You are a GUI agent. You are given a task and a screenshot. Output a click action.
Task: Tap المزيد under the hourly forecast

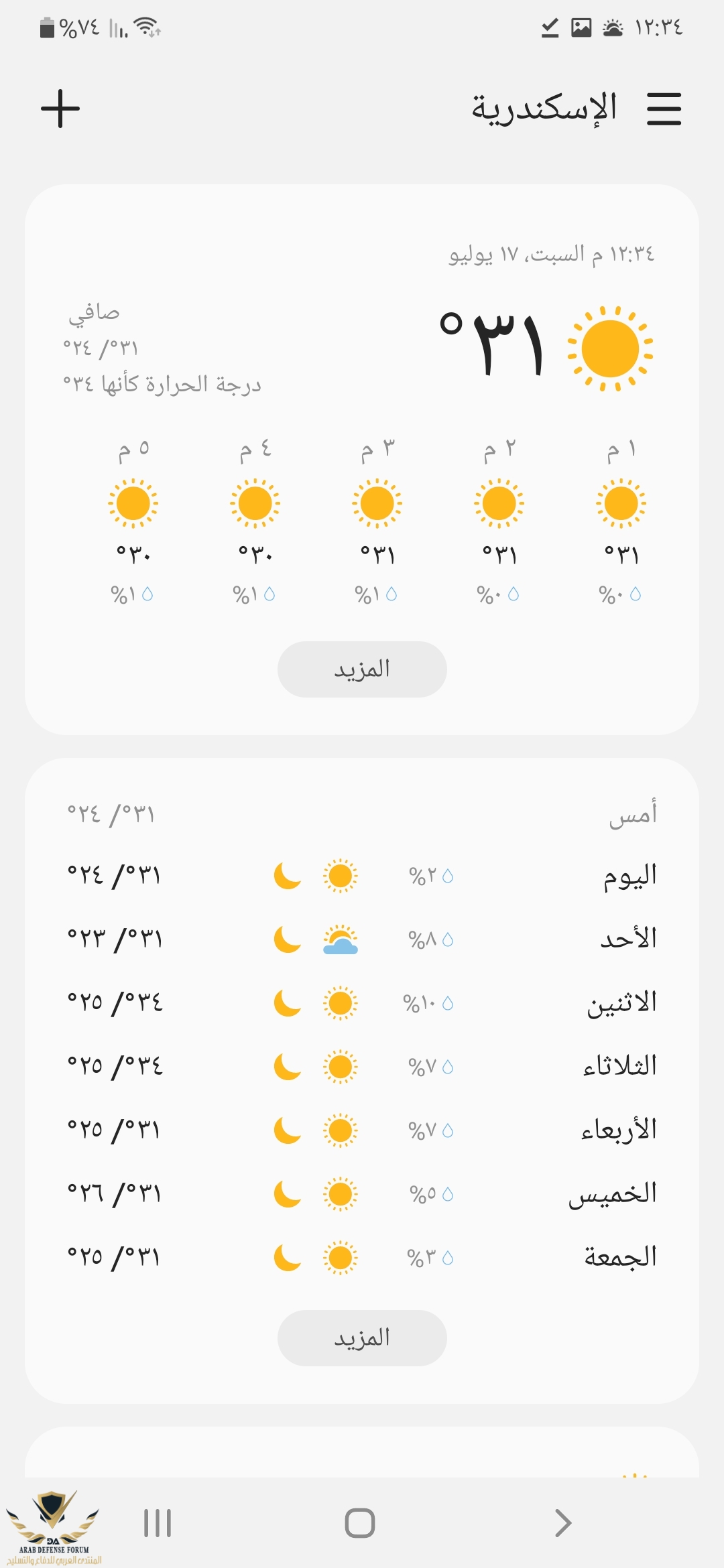point(362,669)
